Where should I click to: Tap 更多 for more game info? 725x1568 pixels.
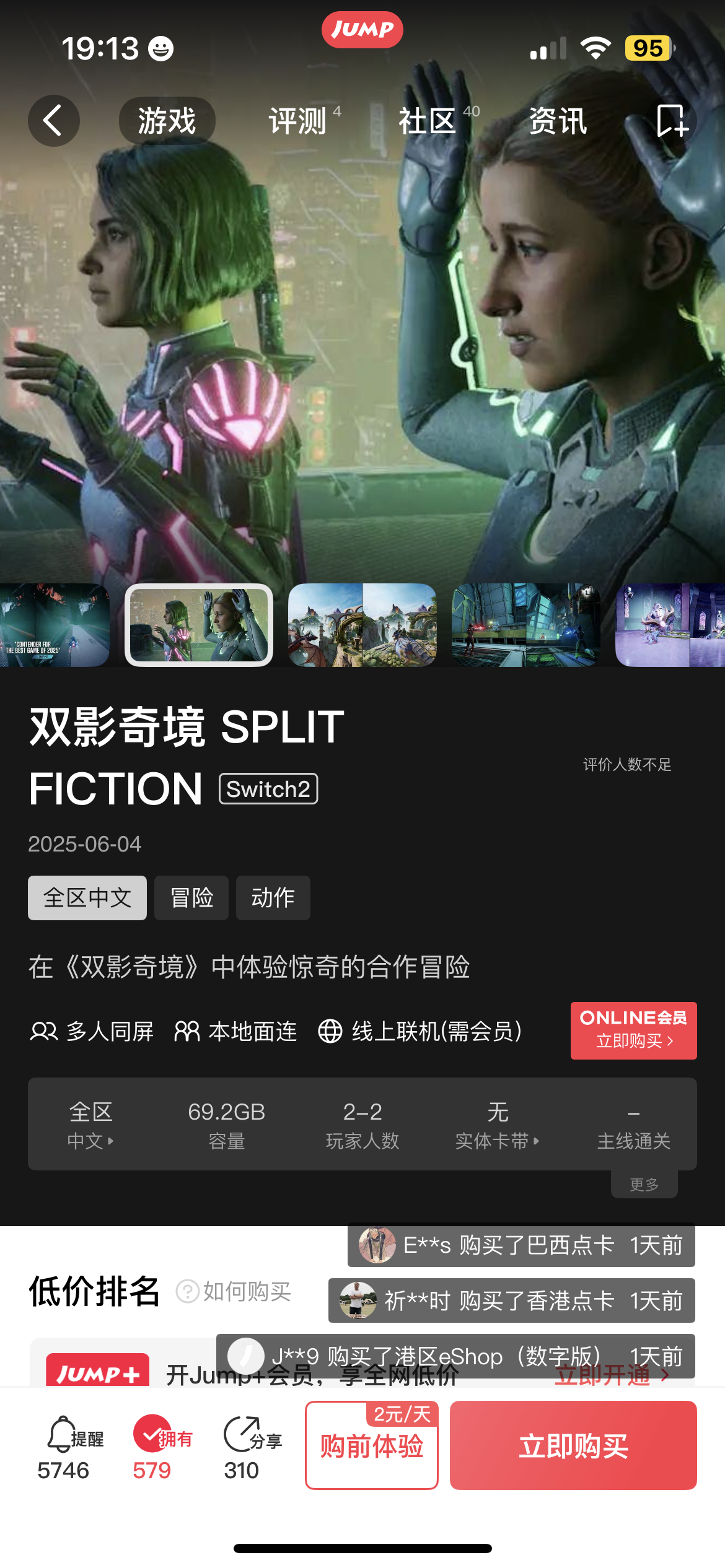click(644, 1184)
